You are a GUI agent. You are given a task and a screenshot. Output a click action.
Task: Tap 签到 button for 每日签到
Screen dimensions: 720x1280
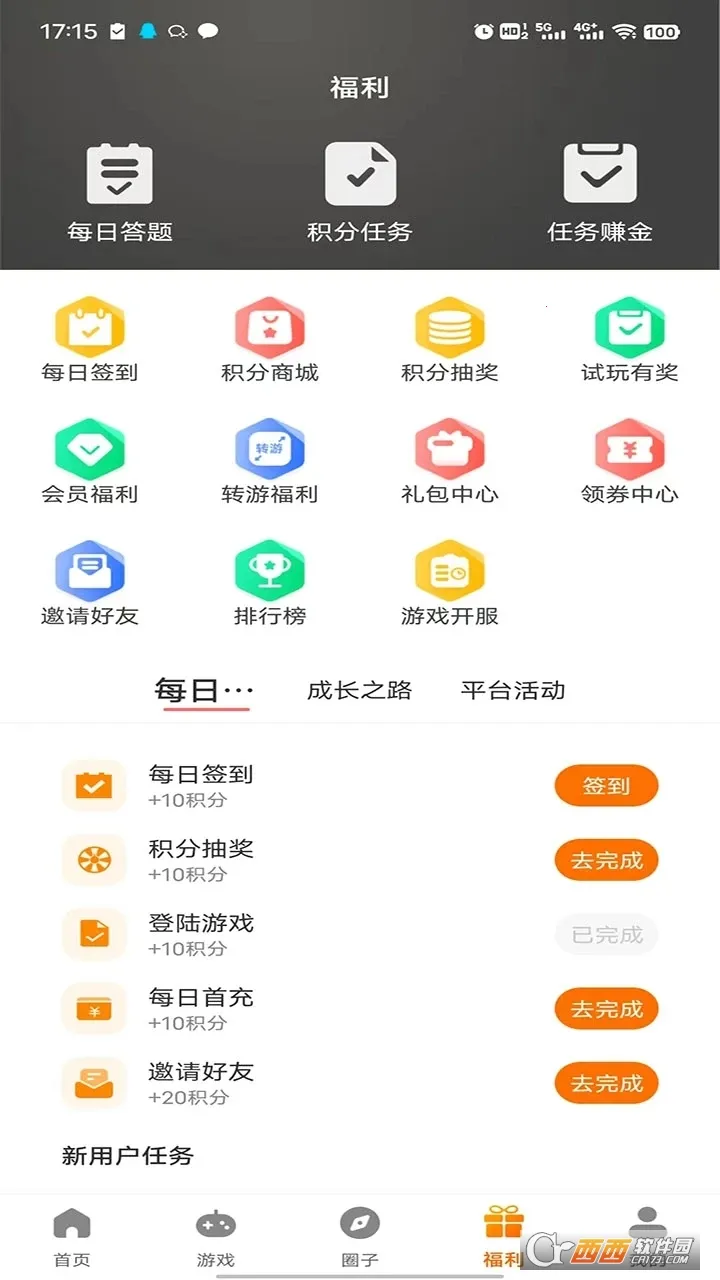606,786
